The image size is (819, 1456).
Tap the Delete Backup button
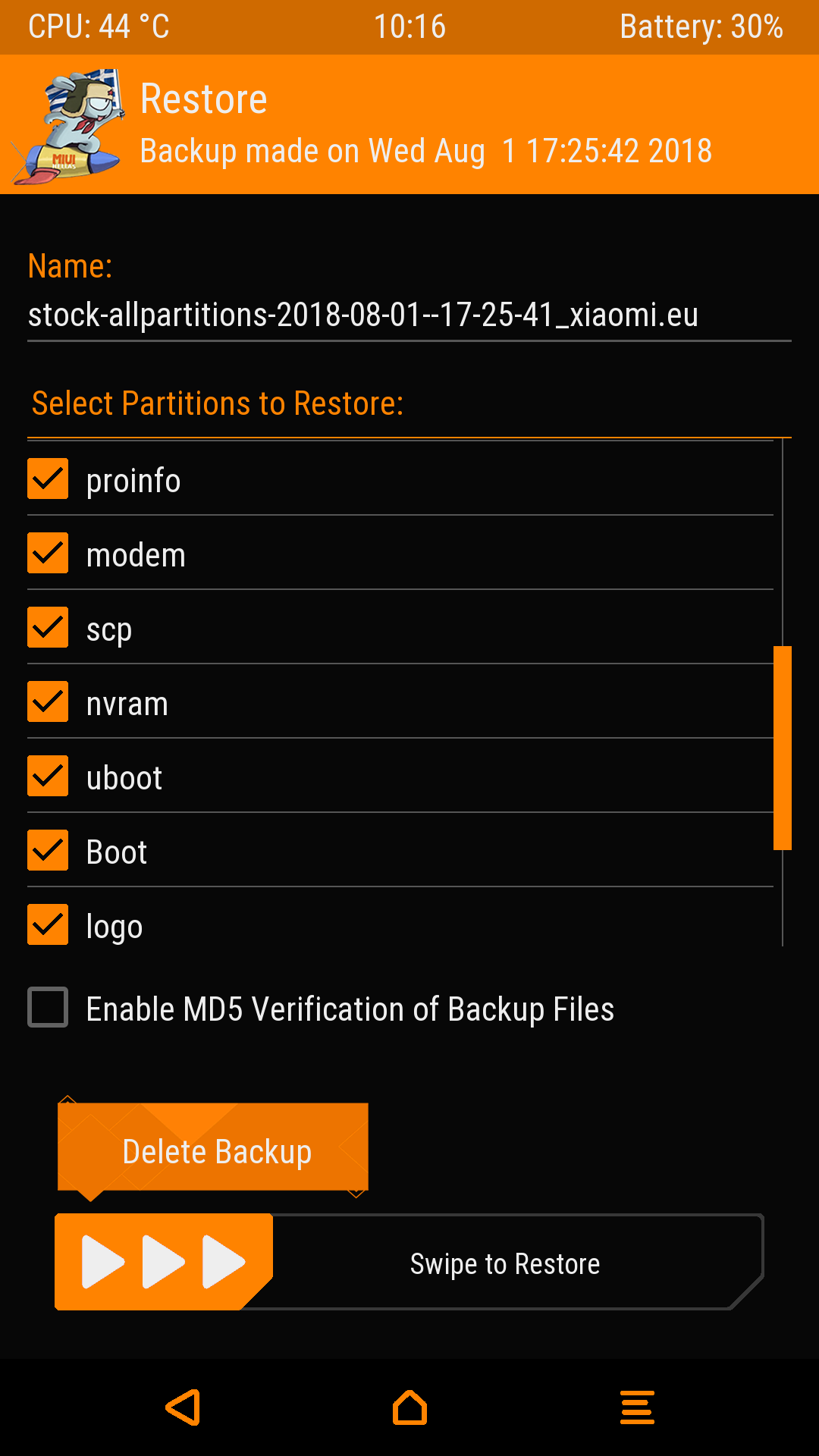point(213,1148)
